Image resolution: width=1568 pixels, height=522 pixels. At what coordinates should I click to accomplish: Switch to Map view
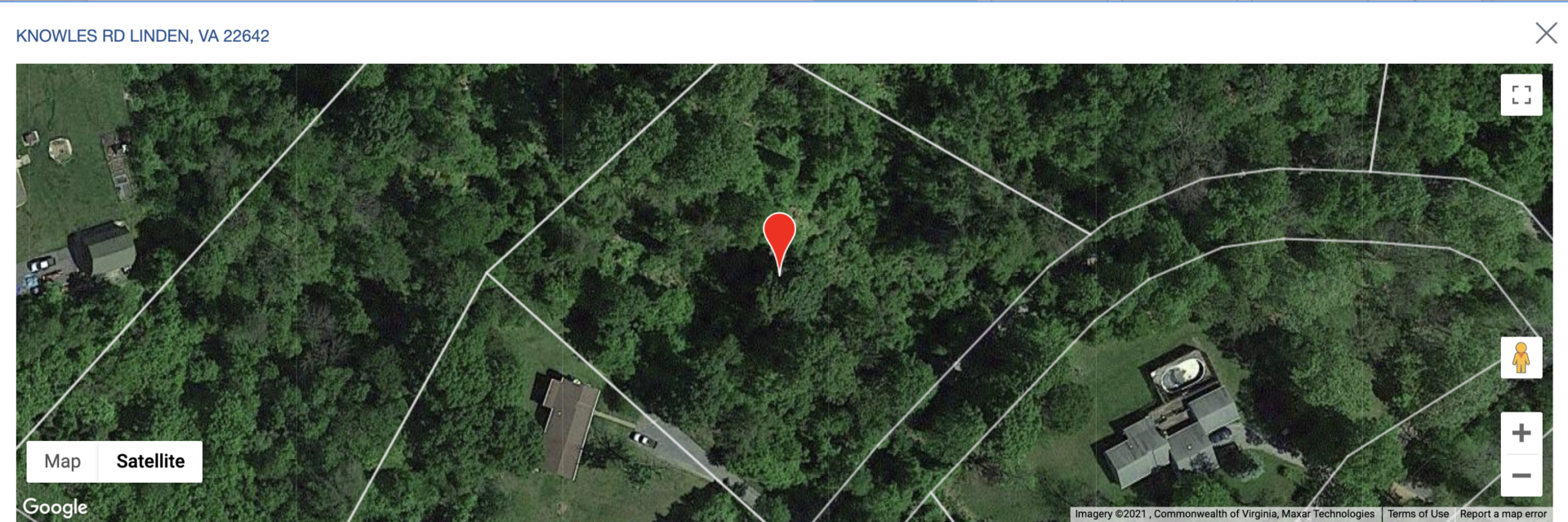(62, 462)
